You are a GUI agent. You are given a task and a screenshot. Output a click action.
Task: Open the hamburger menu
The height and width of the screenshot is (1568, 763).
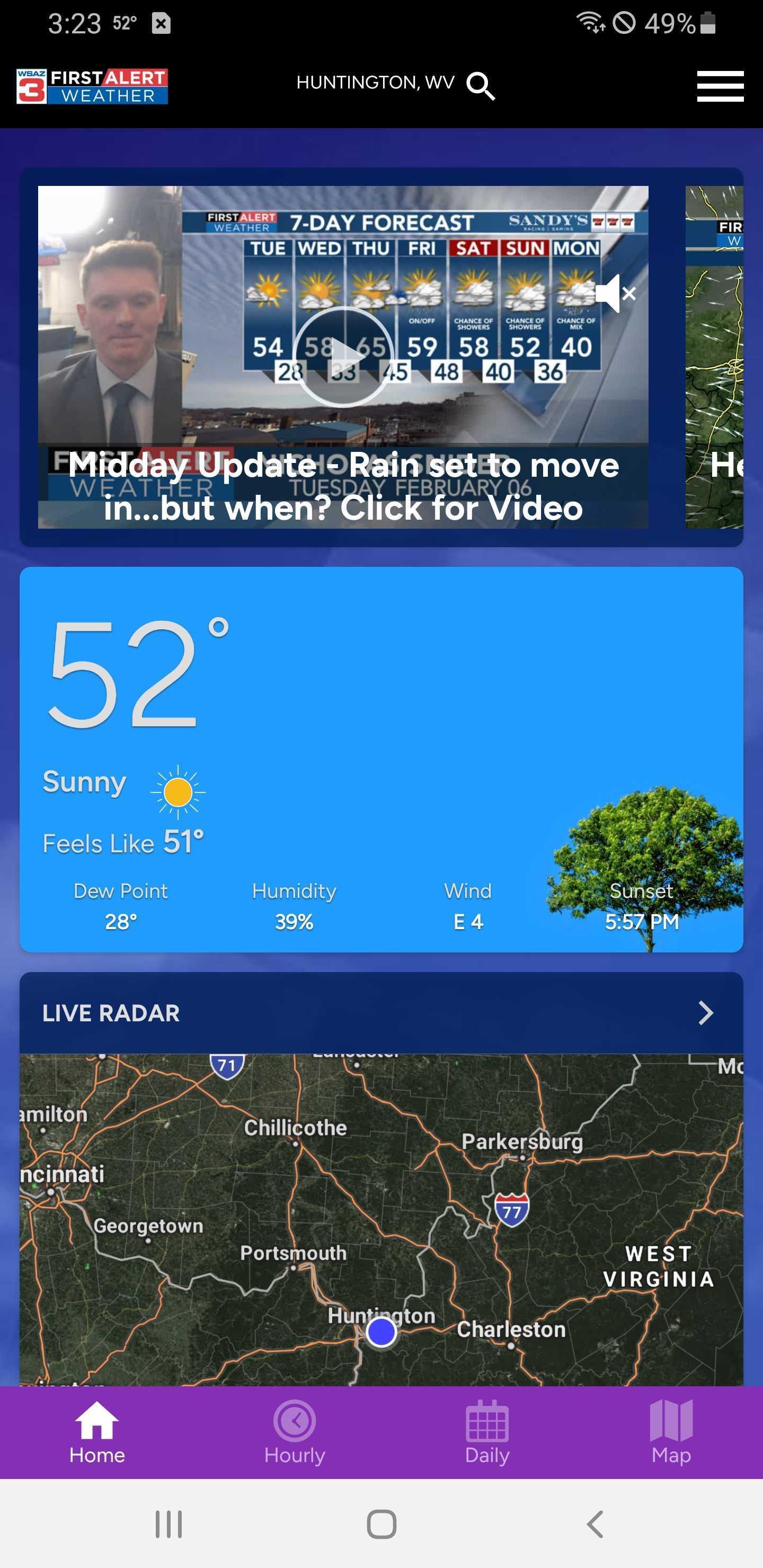tap(720, 86)
